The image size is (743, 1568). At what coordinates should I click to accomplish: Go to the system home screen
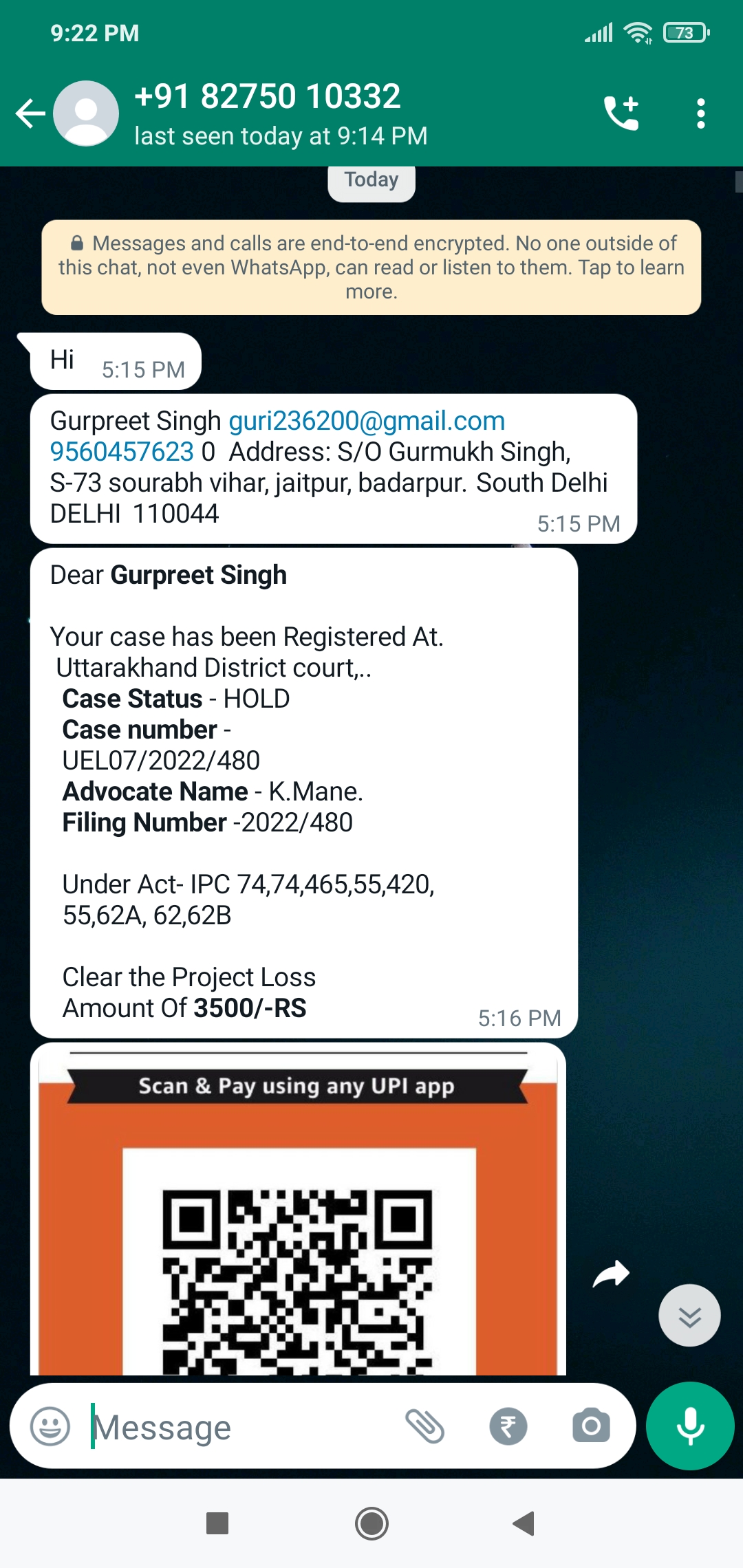[x=371, y=1523]
